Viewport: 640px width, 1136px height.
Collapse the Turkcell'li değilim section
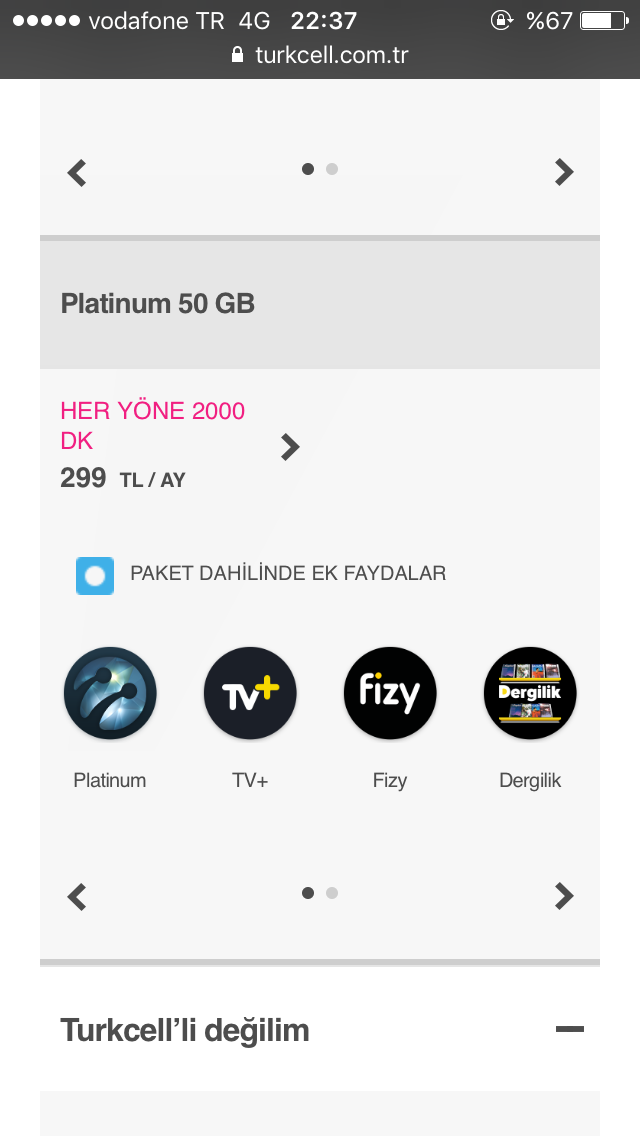(570, 1029)
